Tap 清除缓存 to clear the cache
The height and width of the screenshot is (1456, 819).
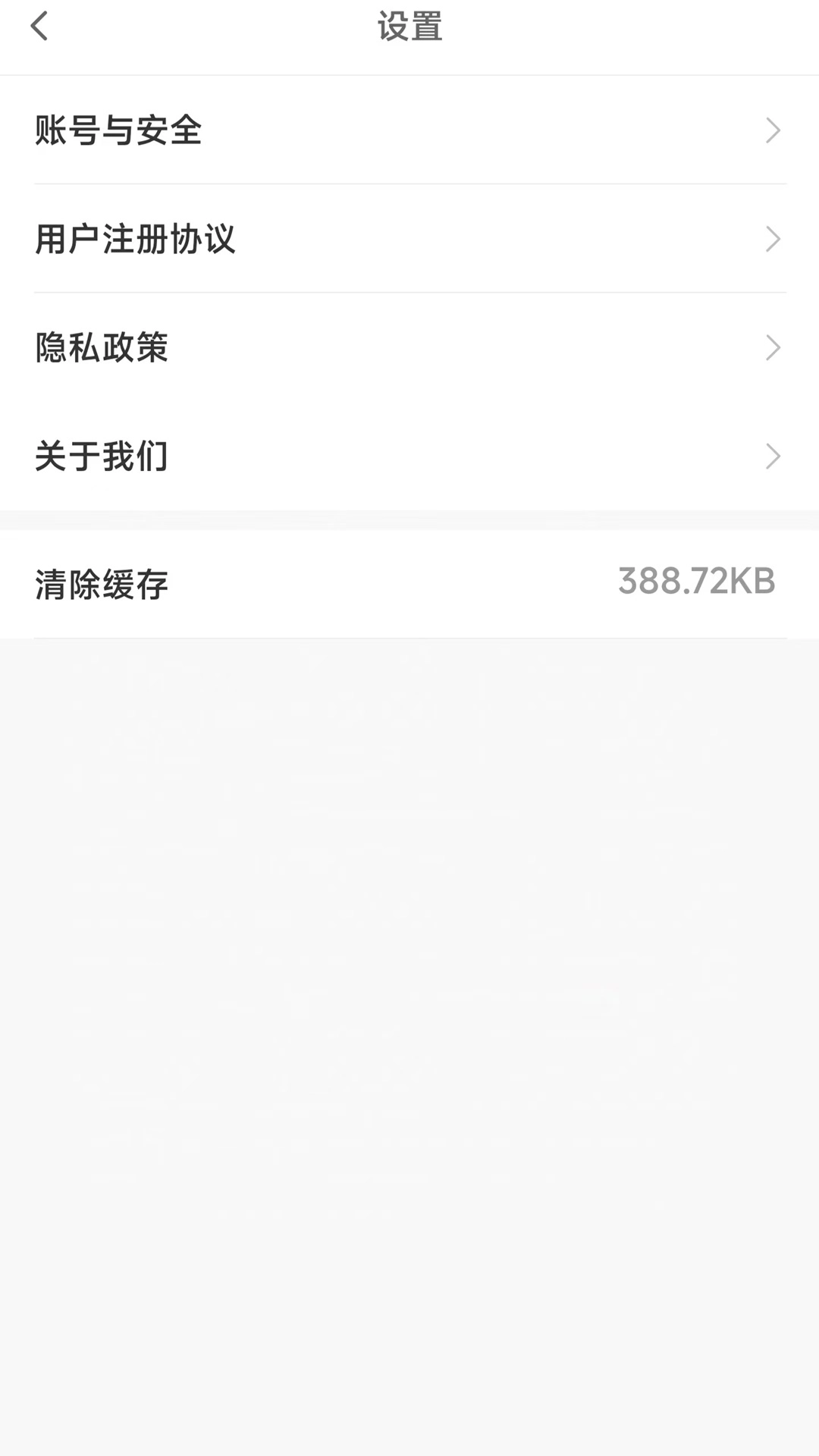pyautogui.click(x=409, y=584)
